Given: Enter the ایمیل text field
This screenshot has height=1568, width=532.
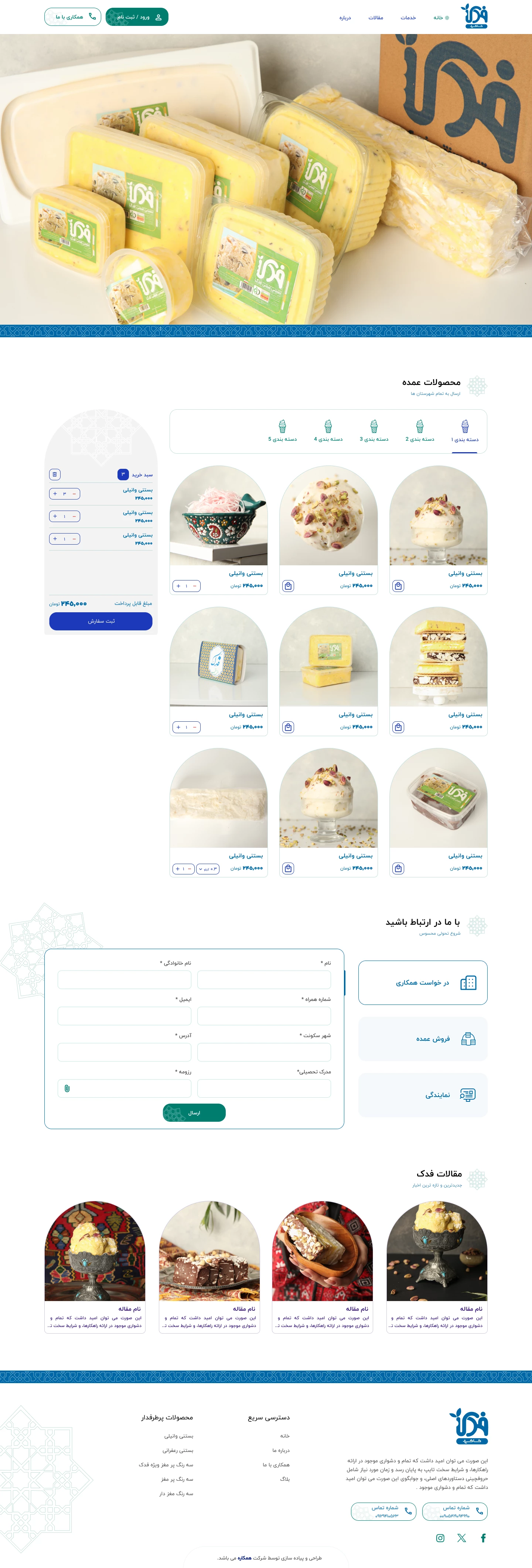Looking at the screenshot, I should pos(125,1016).
